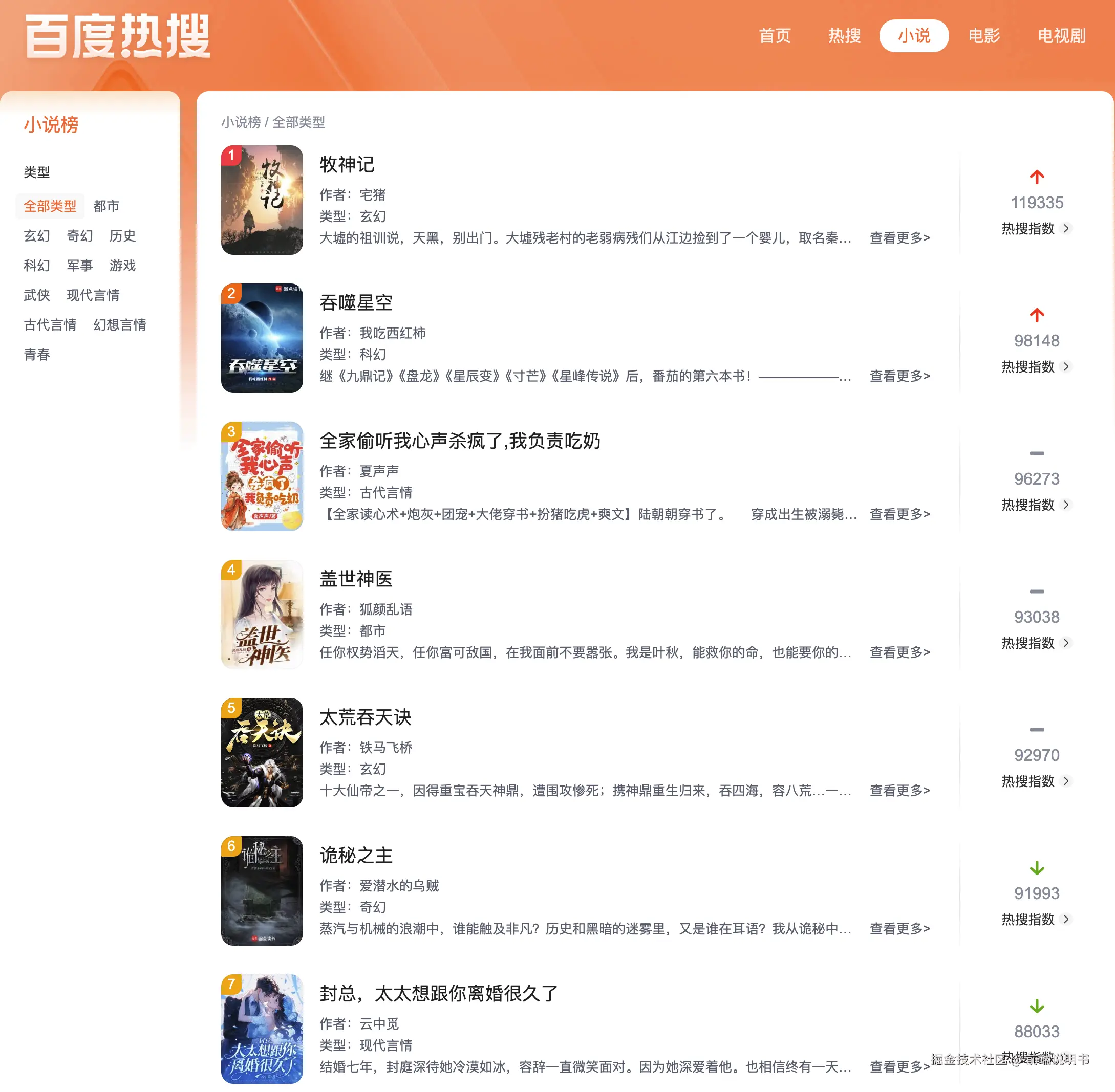Select the 武侠 genre
This screenshot has height=1092, width=1115.
(37, 295)
